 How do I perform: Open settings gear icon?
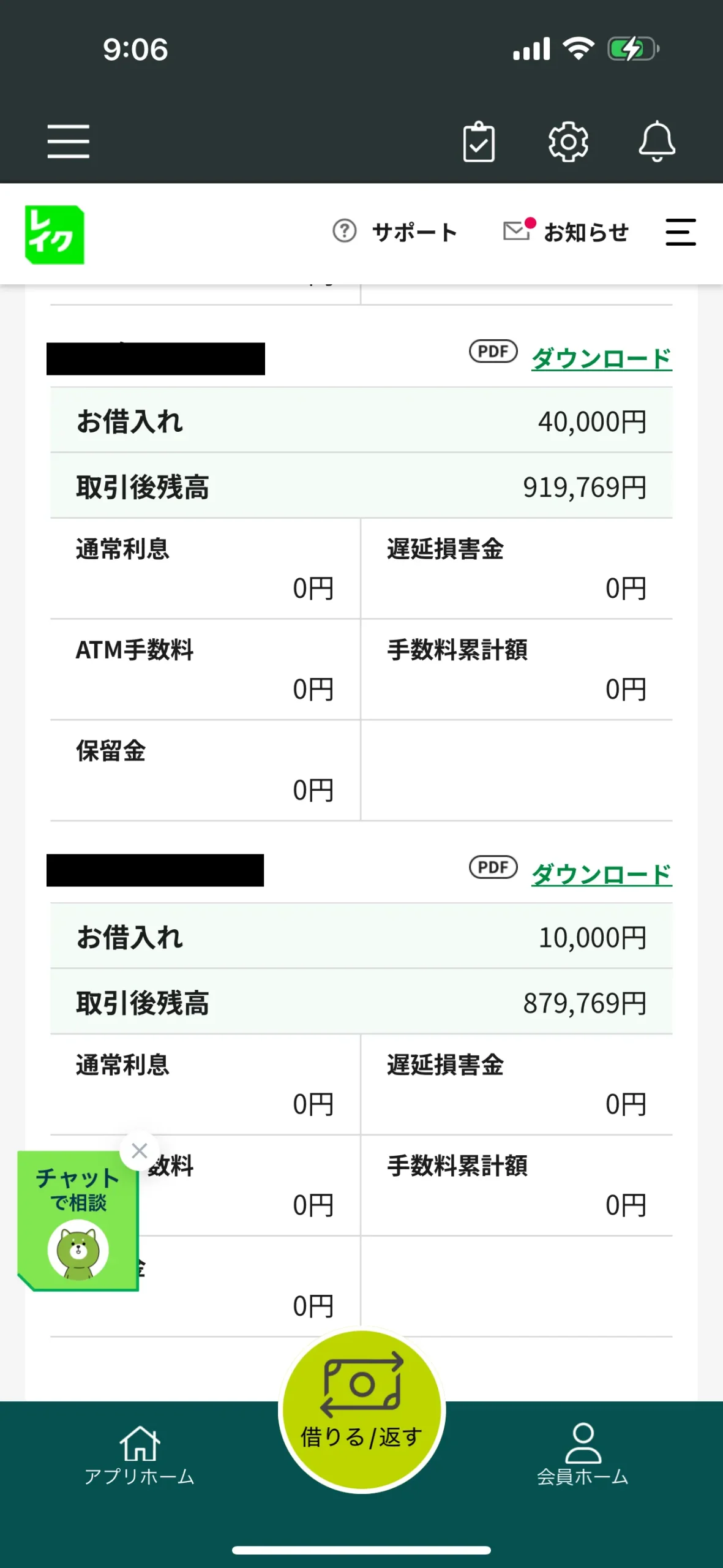[568, 141]
